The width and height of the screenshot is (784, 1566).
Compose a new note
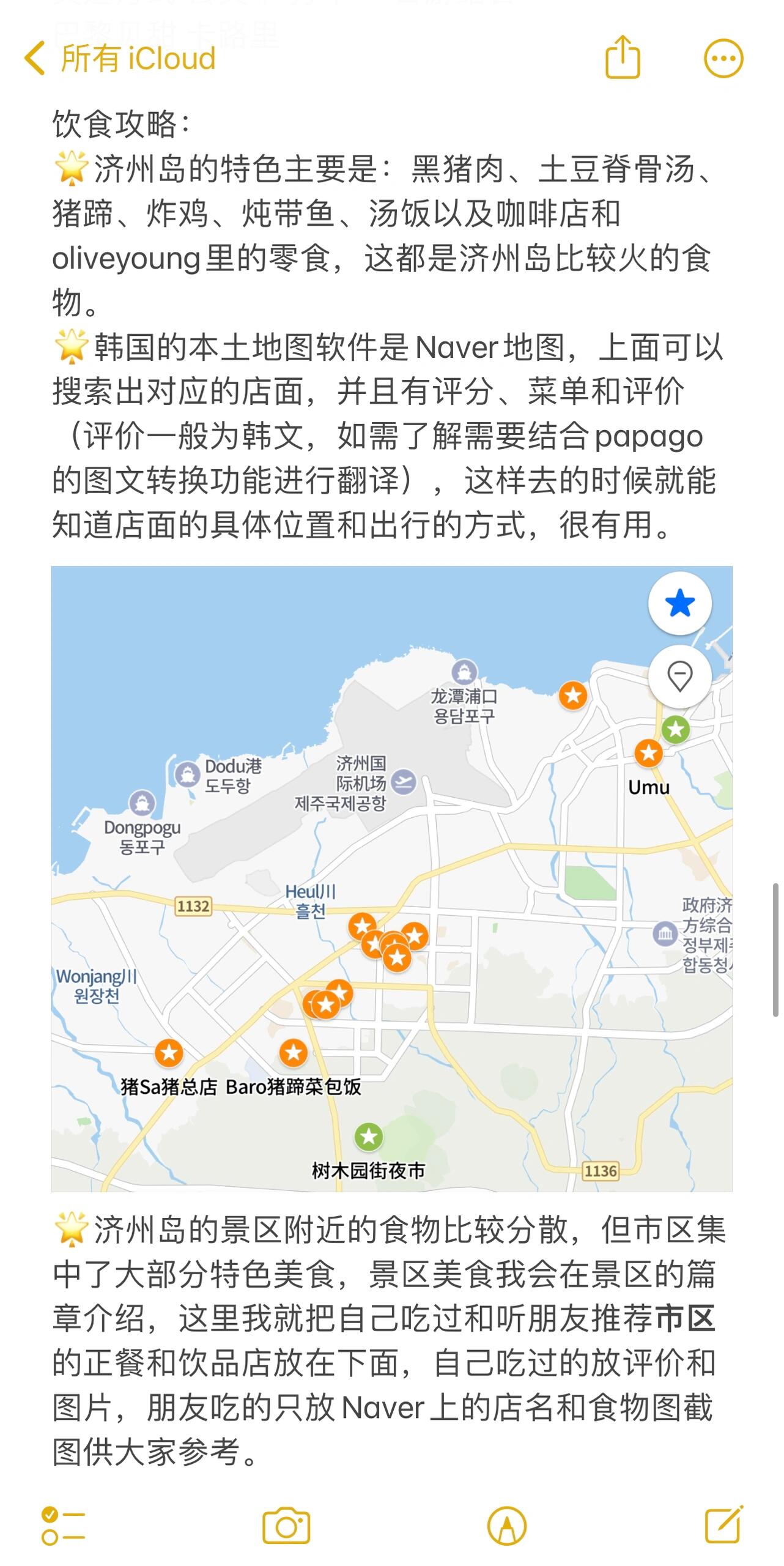(723, 1524)
